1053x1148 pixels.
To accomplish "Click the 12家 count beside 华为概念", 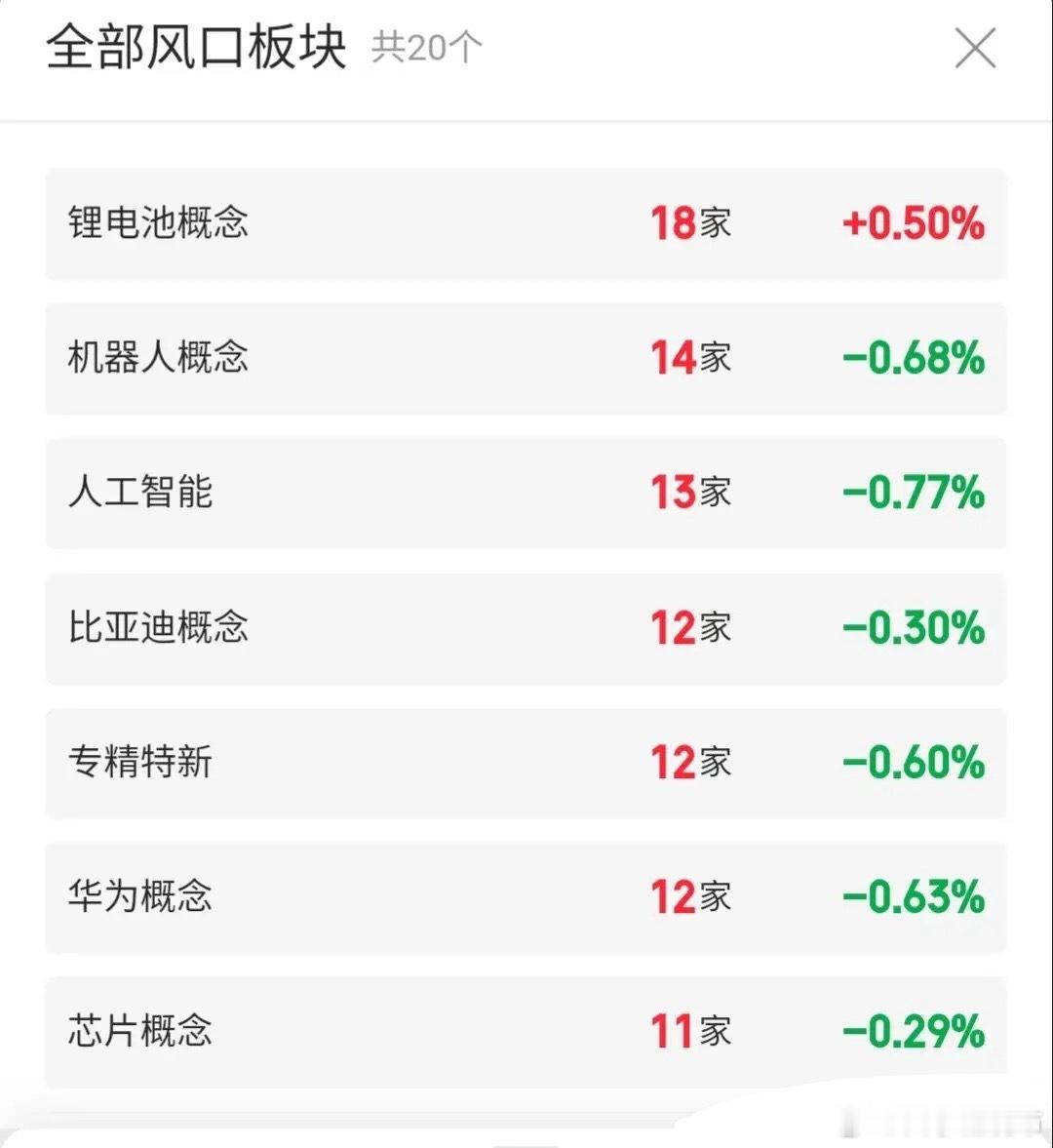I will tap(692, 898).
